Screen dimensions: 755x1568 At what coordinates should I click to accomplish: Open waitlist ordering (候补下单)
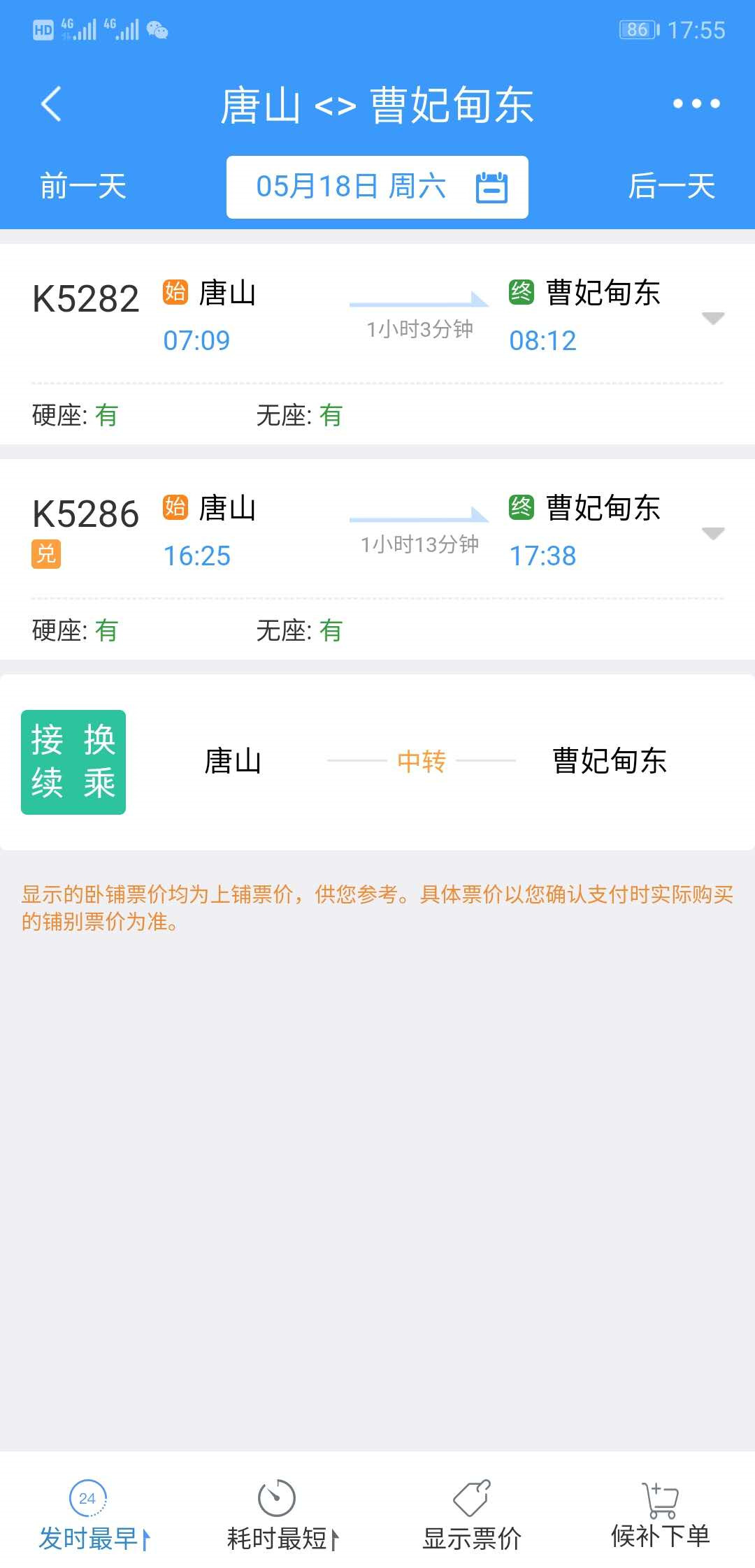click(x=660, y=1516)
